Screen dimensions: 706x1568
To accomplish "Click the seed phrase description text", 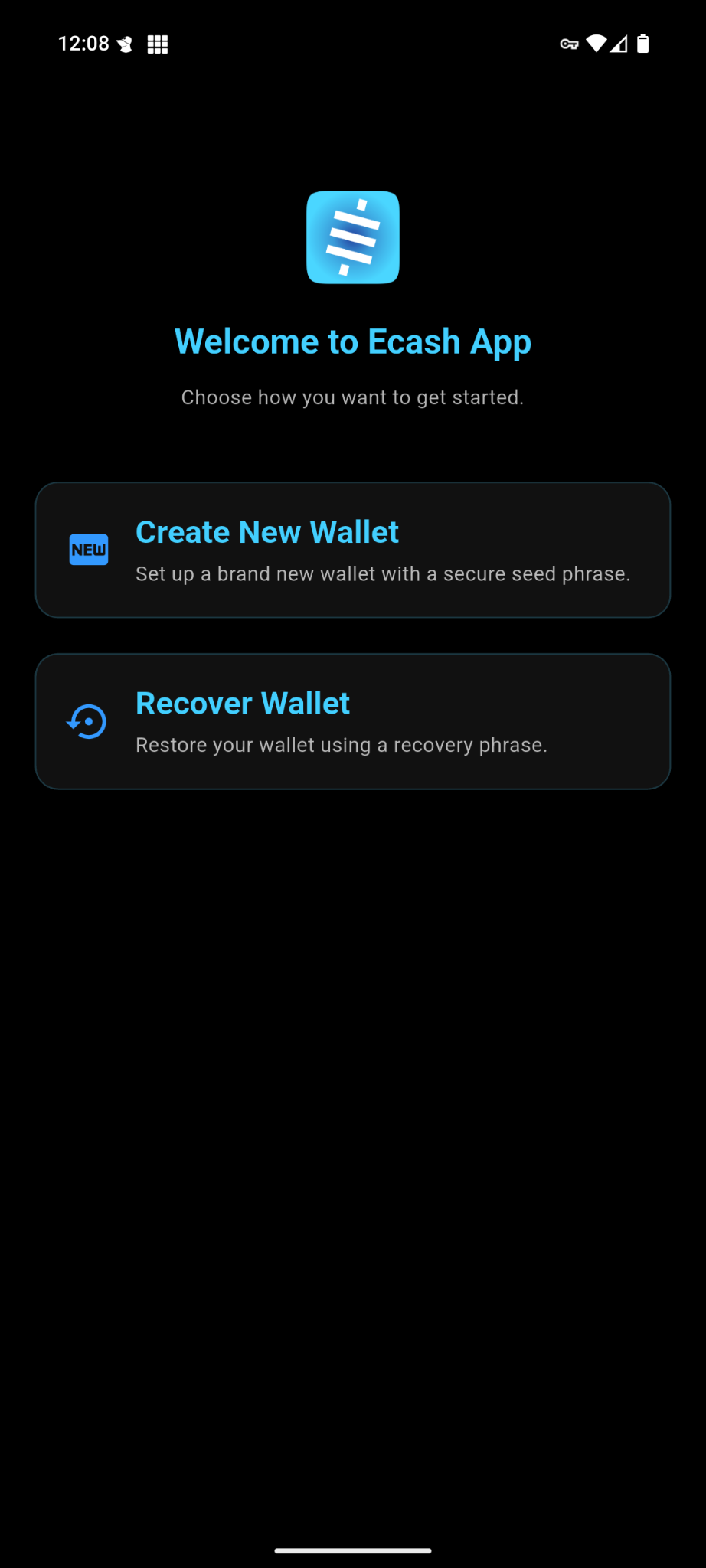I will point(383,573).
